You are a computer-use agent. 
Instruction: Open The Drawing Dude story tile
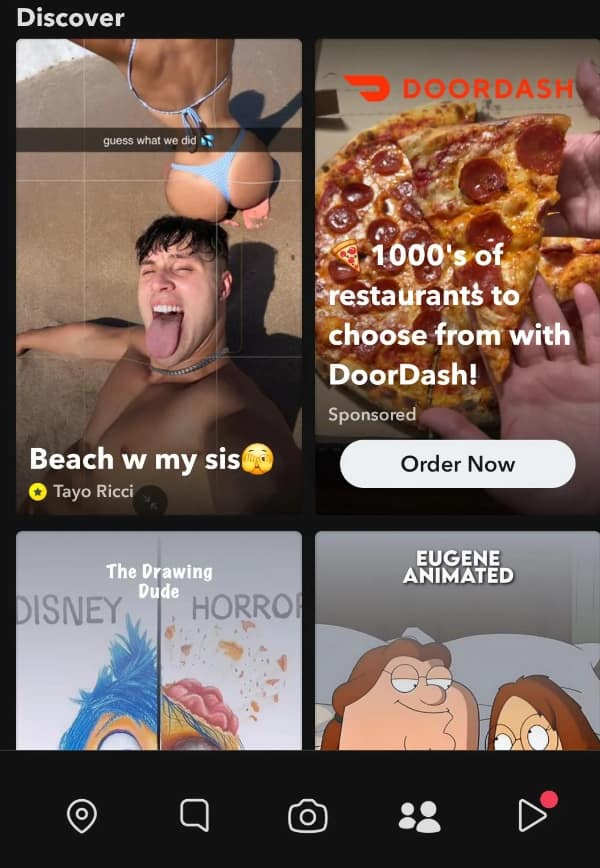158,640
